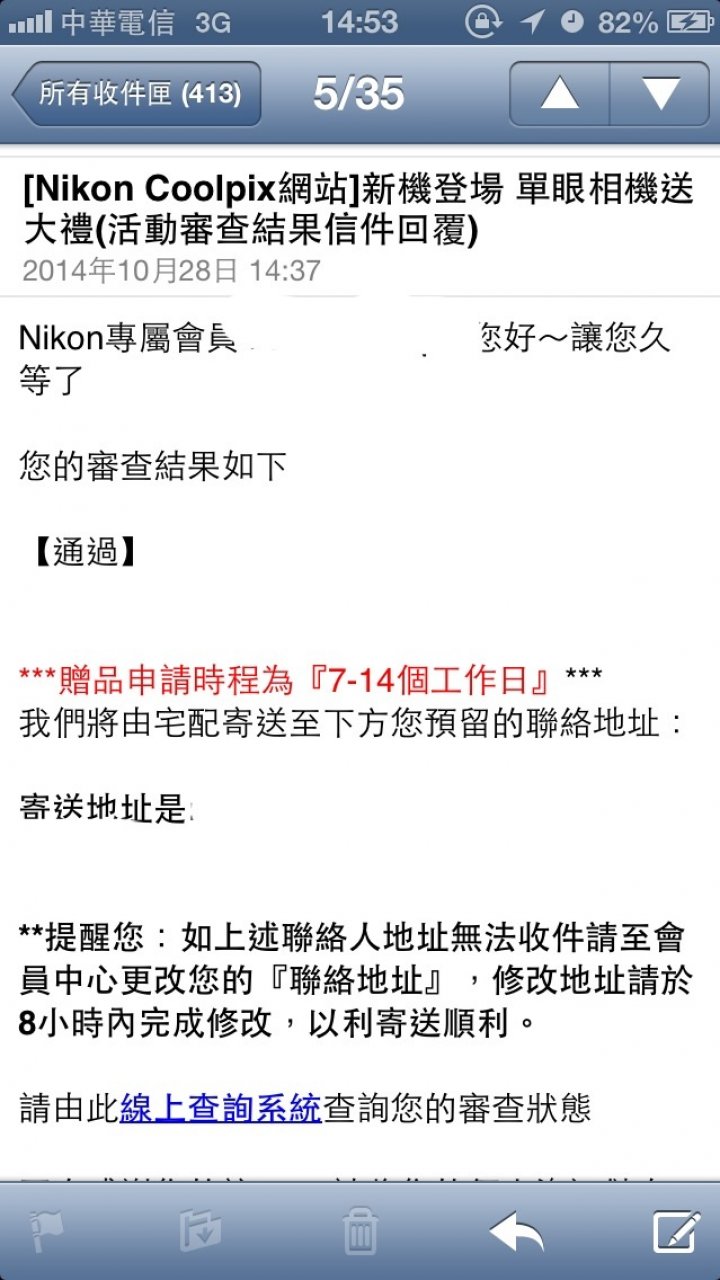Image resolution: width=720 pixels, height=1280 pixels.
Task: Compose a new email
Action: 677,1232
